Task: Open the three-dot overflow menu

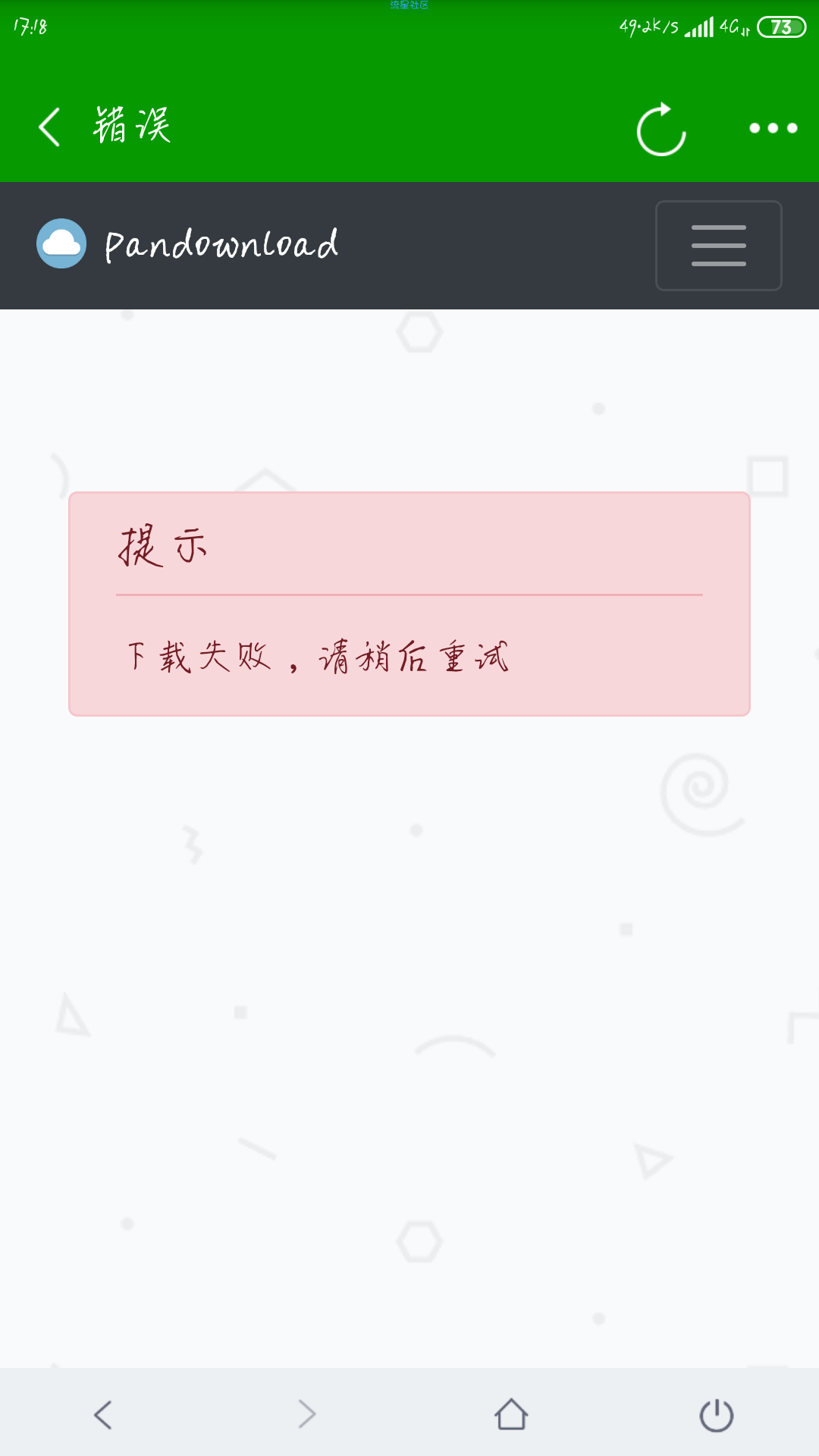Action: tap(773, 128)
